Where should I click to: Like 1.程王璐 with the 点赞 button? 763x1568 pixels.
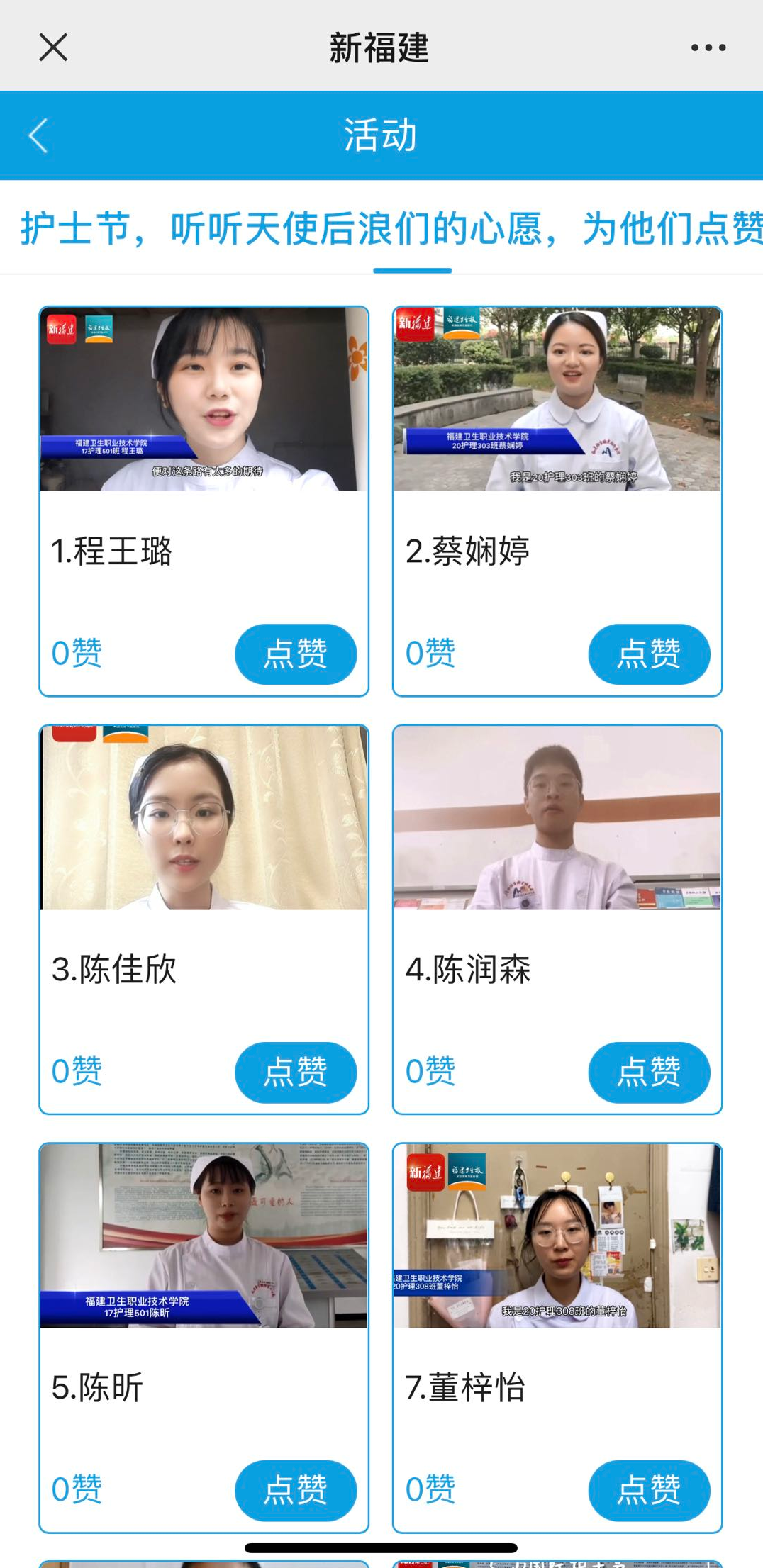[x=295, y=654]
